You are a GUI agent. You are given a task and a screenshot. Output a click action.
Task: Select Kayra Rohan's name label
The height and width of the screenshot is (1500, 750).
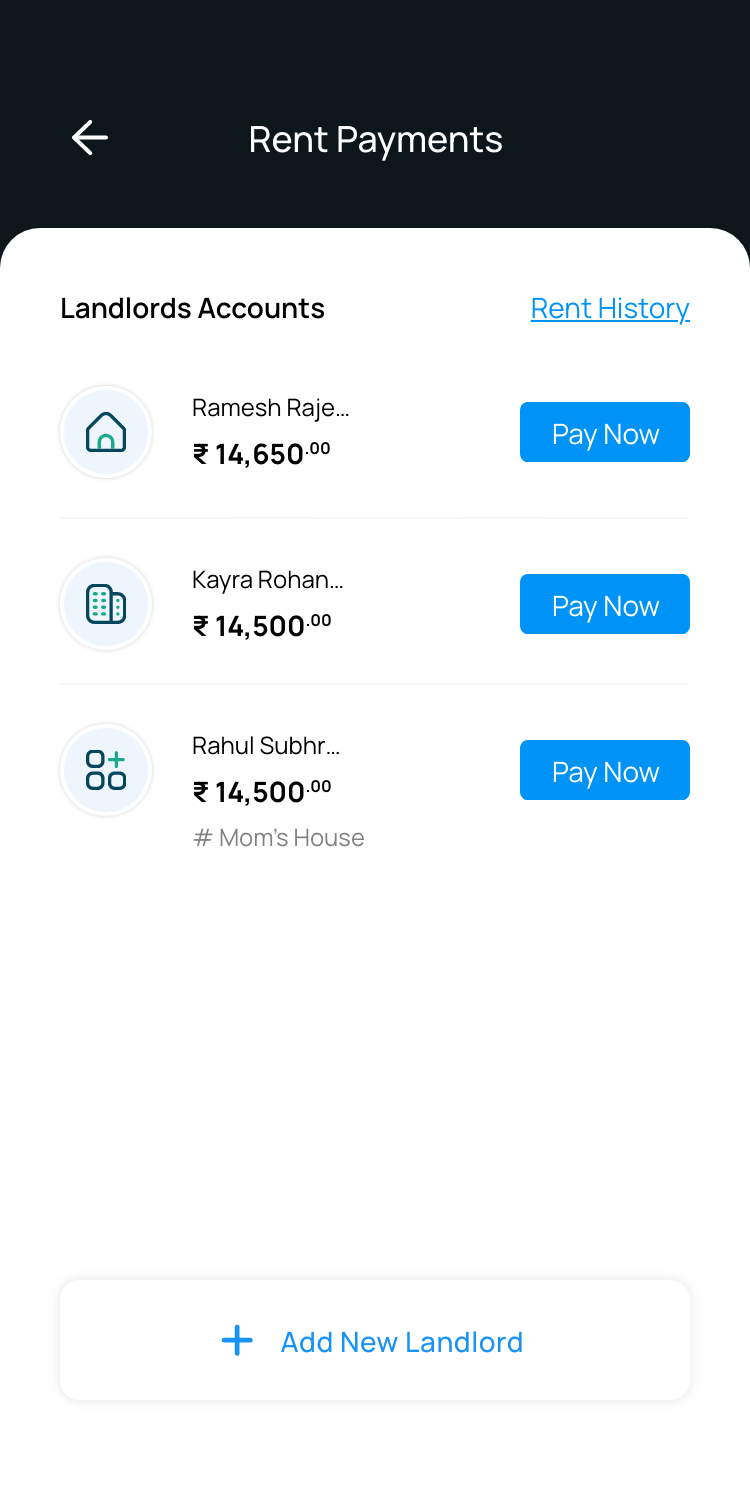(267, 580)
